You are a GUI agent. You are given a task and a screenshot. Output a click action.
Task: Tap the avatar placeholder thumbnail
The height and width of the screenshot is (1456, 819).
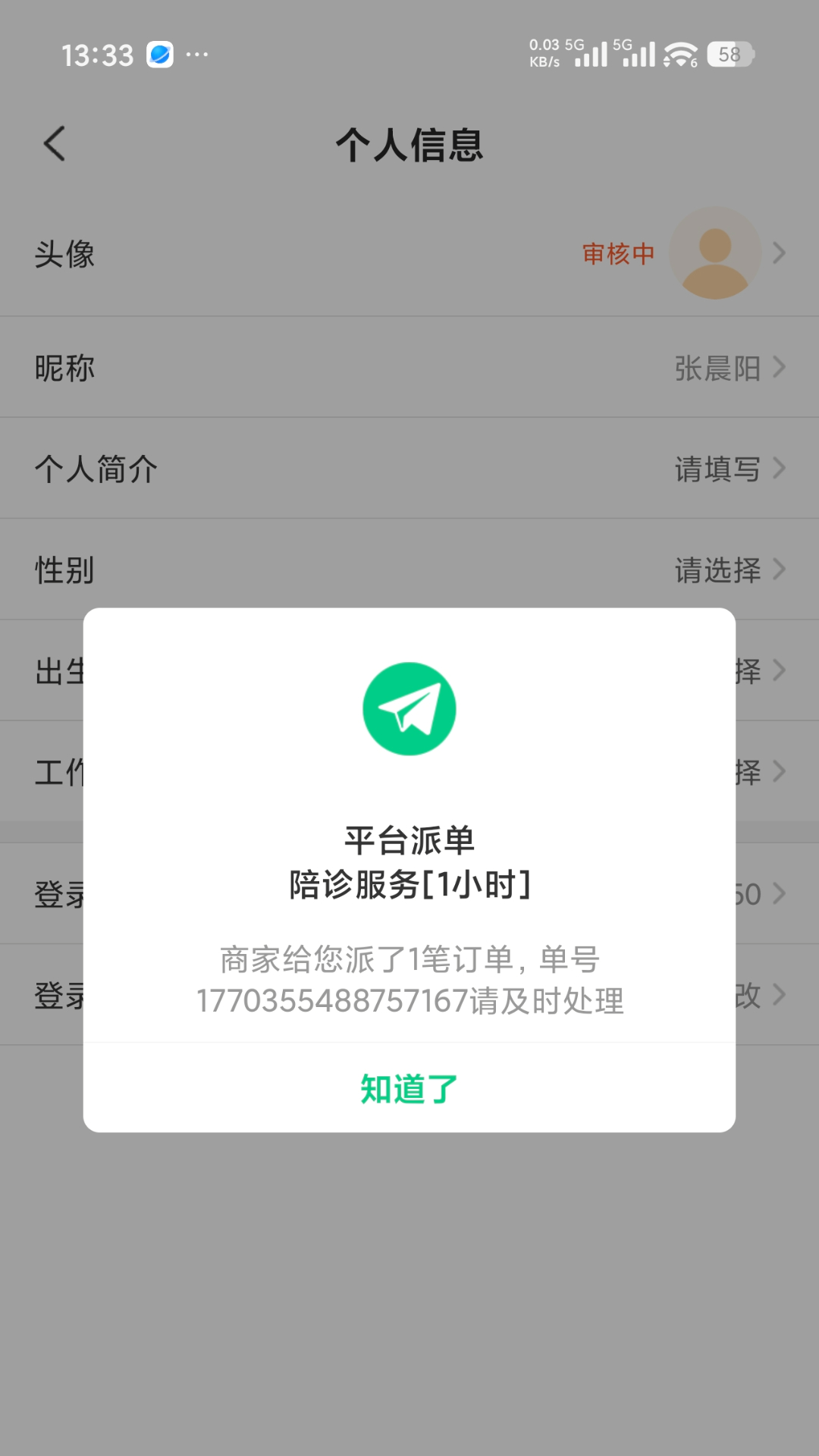(x=714, y=253)
